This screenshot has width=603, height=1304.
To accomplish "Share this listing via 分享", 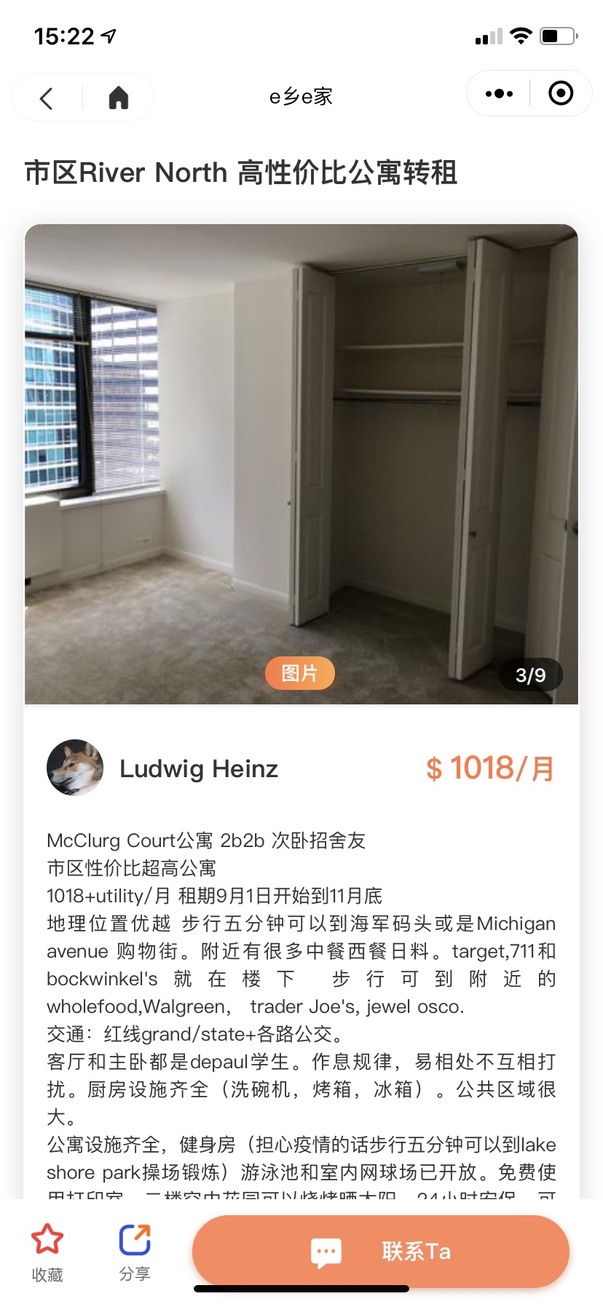I will 134,1251.
